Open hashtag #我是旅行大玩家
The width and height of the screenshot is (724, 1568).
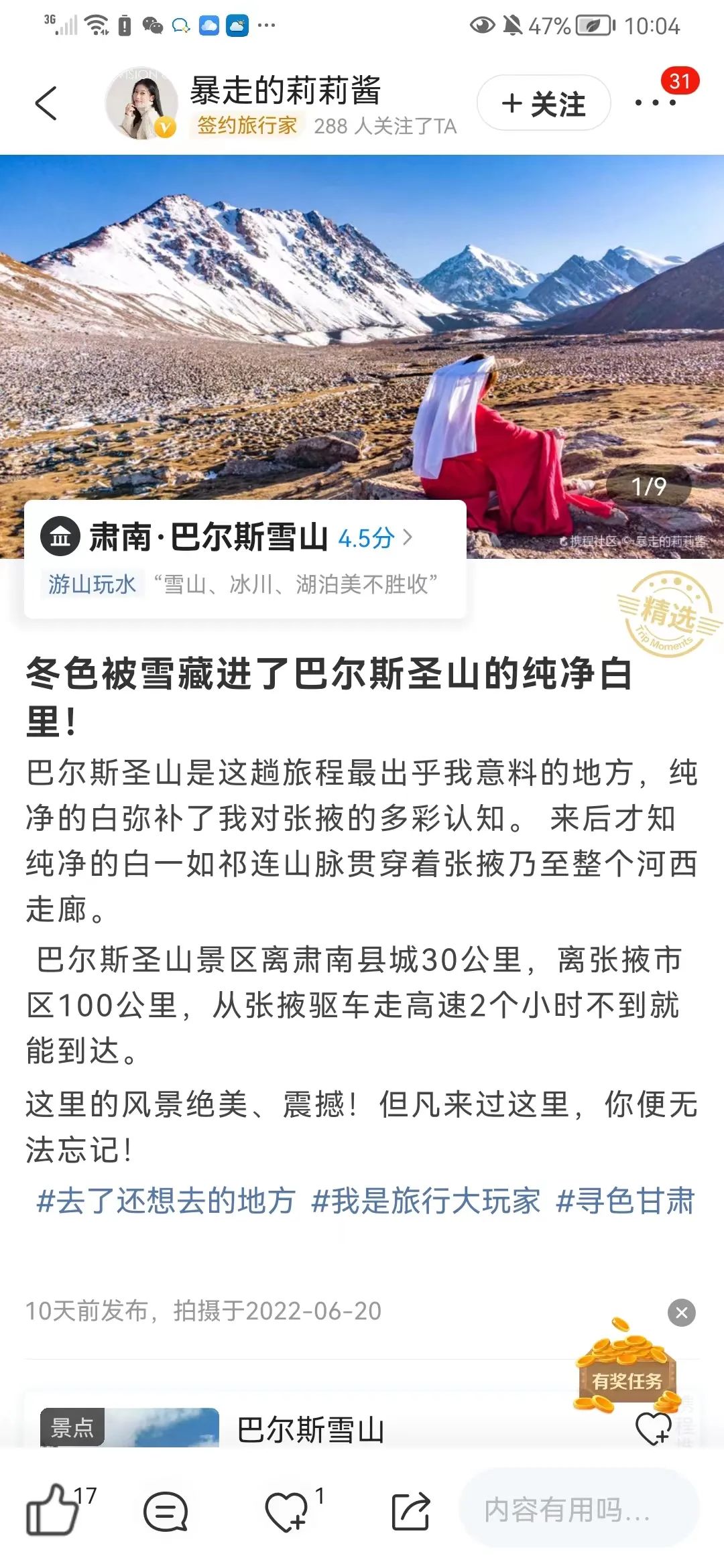click(x=426, y=1200)
